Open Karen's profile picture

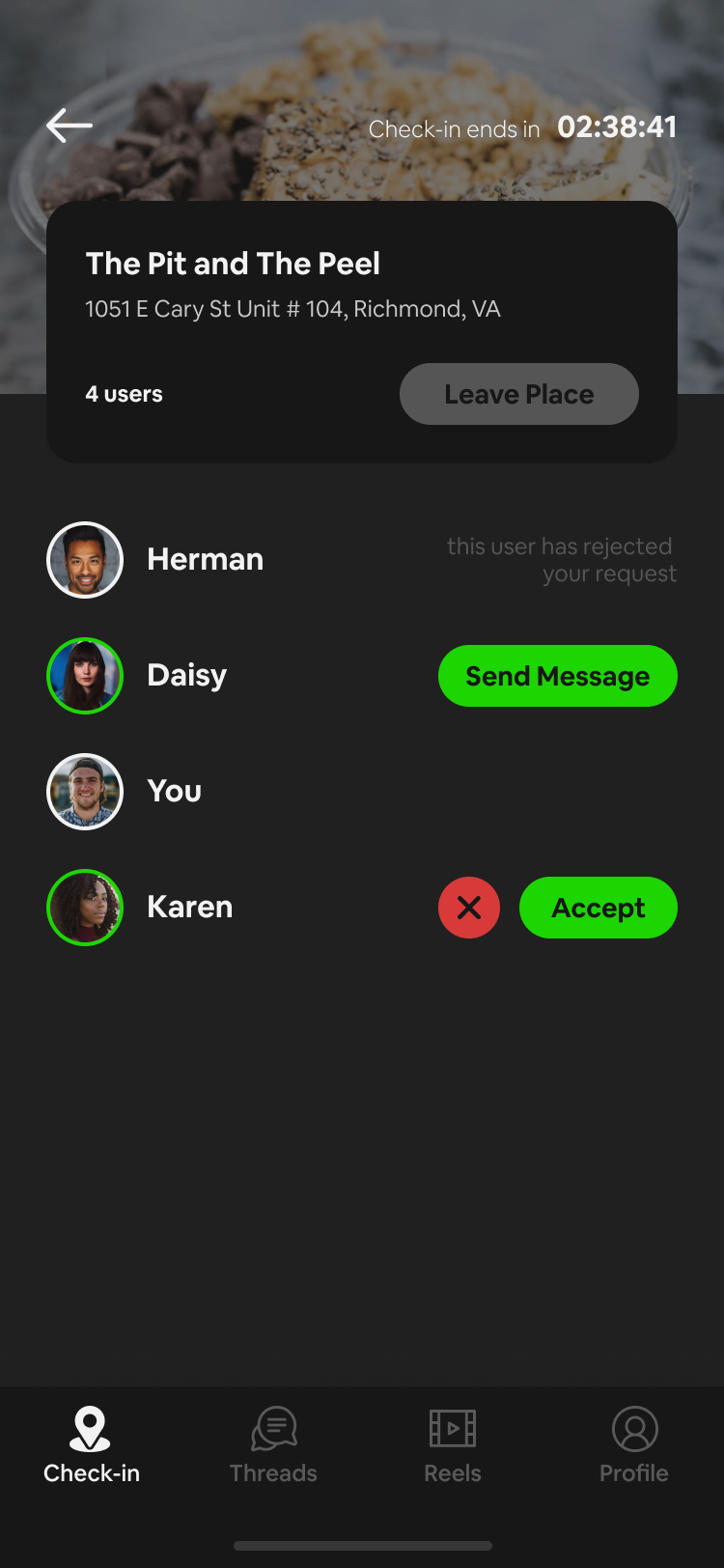coord(85,908)
